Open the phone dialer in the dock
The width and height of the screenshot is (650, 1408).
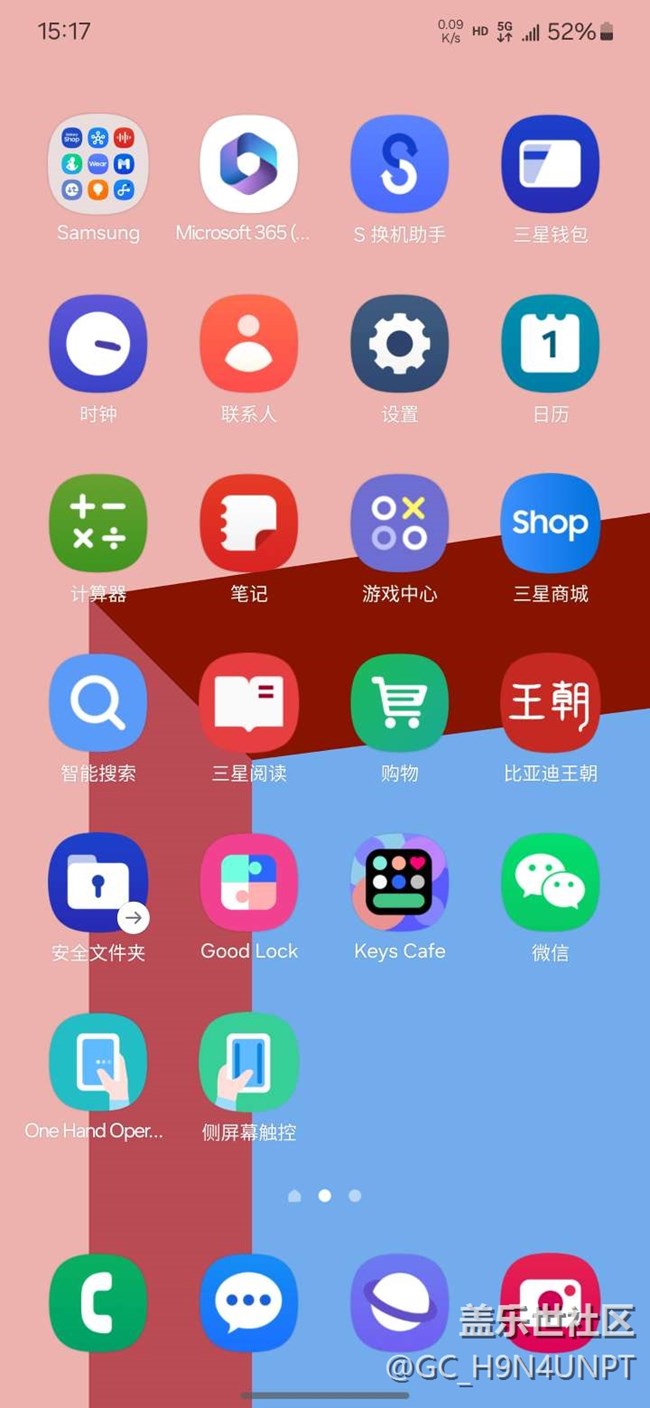(x=98, y=1302)
